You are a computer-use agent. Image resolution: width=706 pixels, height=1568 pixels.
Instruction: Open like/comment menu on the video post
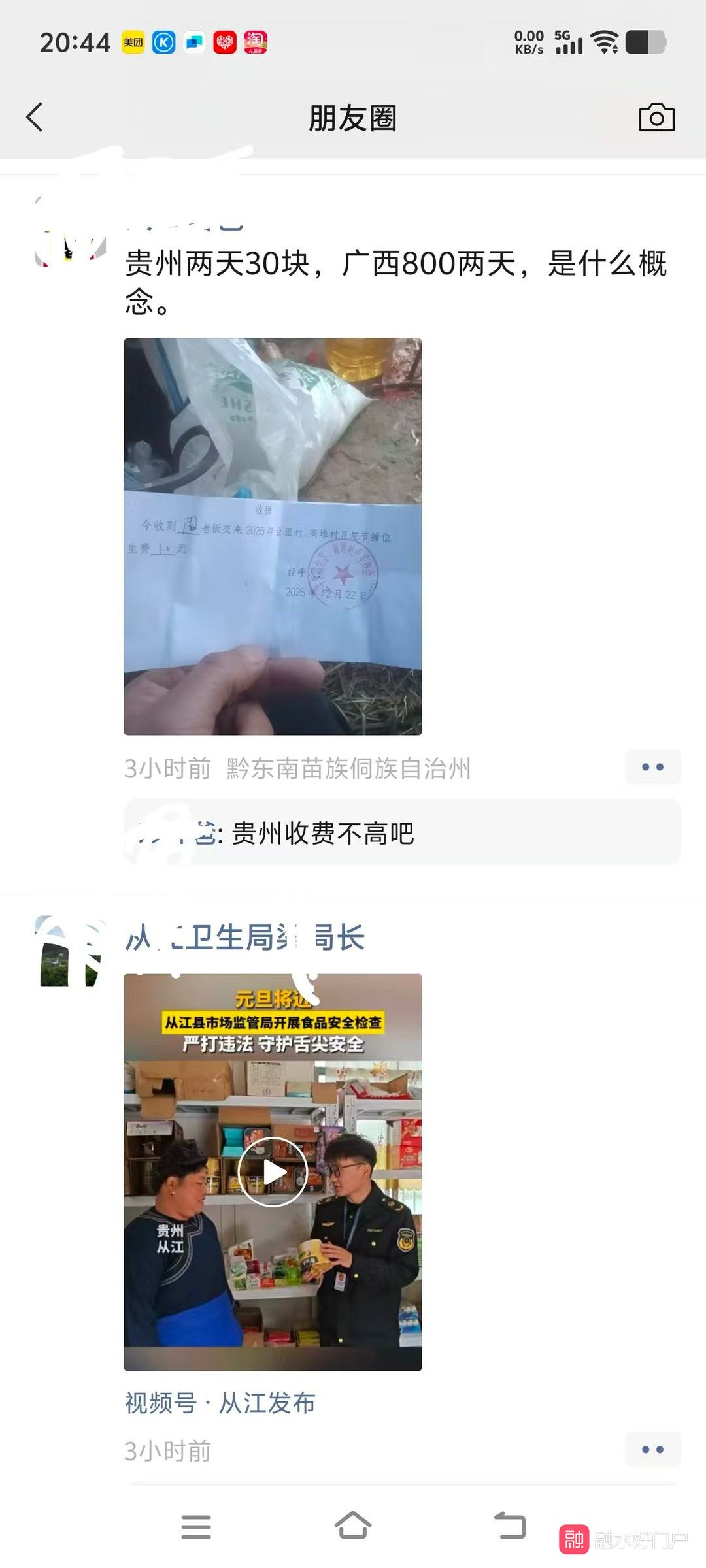click(652, 1449)
